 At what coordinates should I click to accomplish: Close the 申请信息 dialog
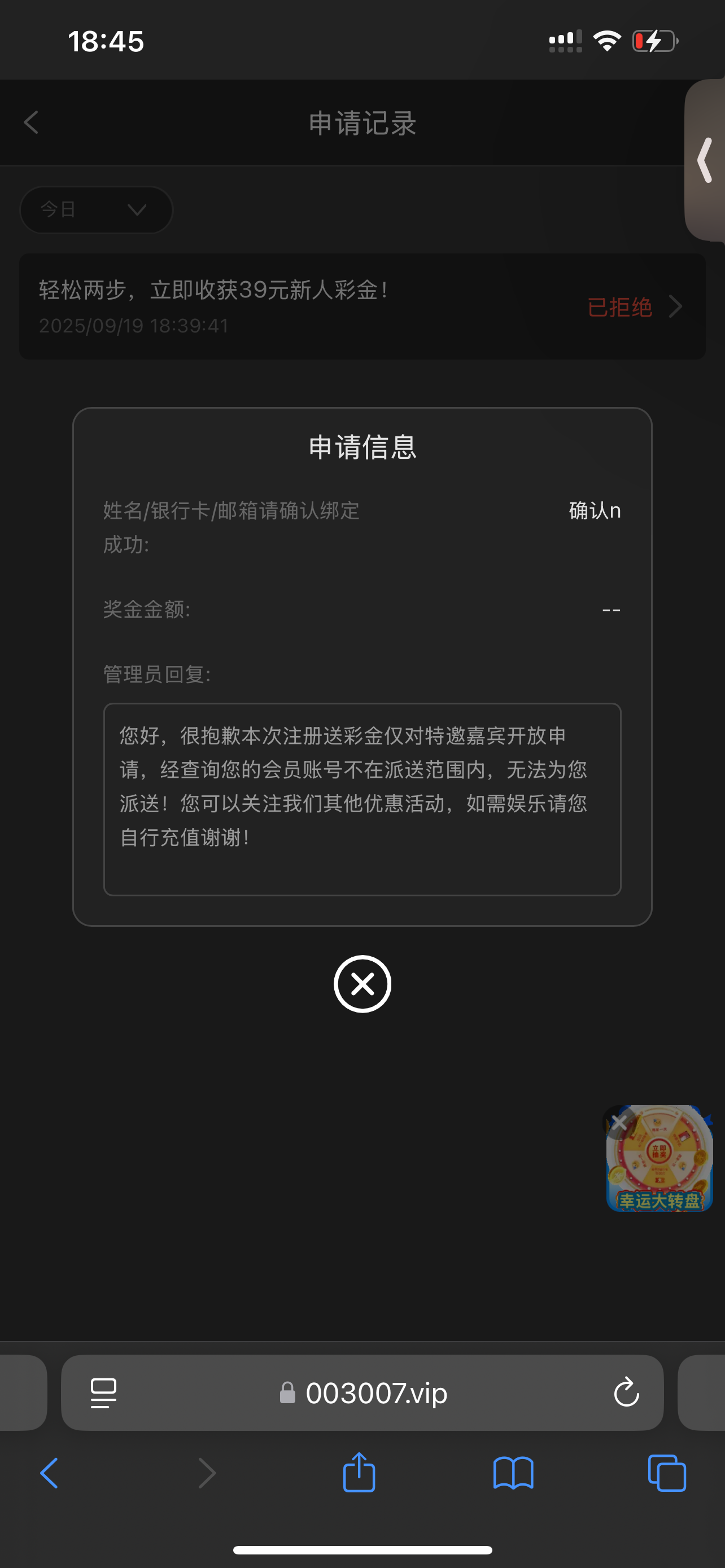pyautogui.click(x=362, y=984)
